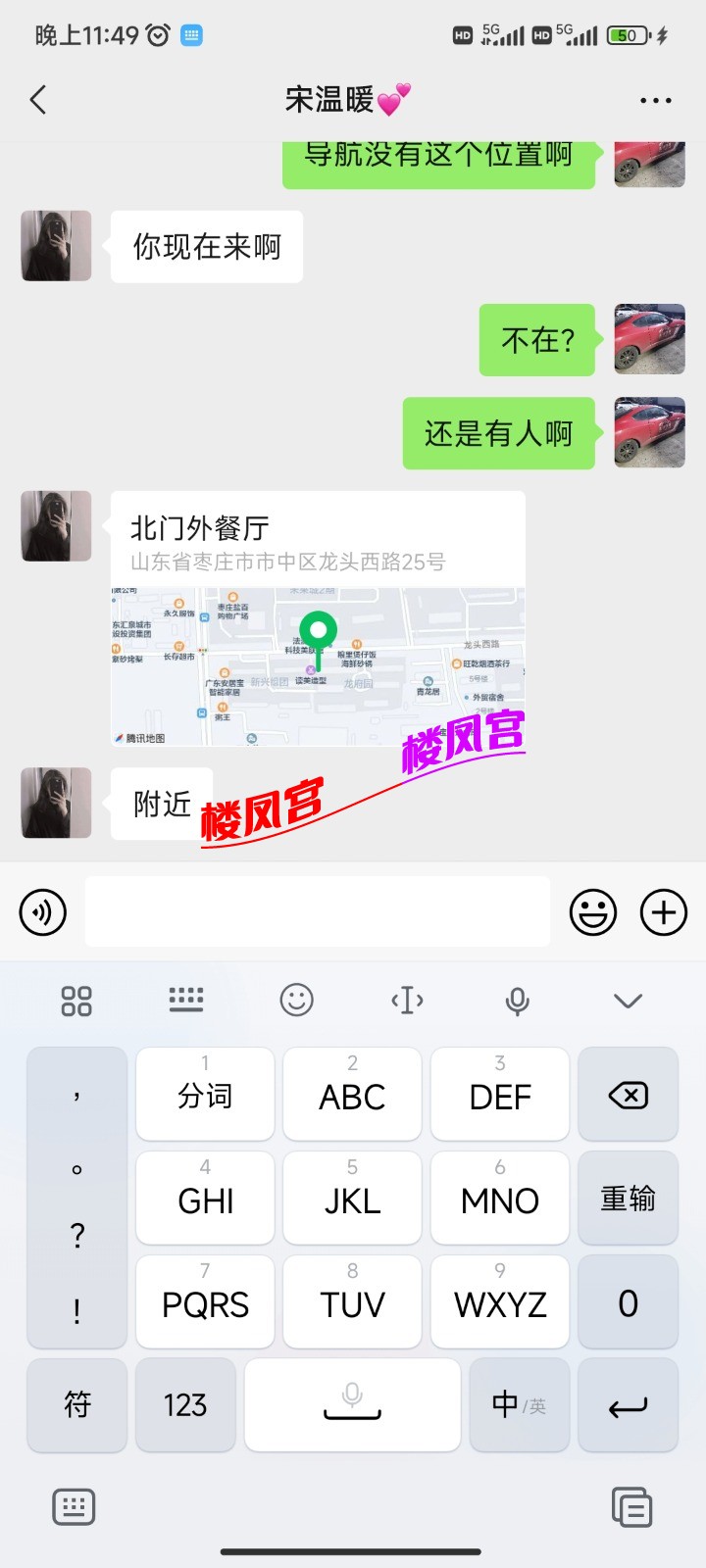Image resolution: width=706 pixels, height=1568 pixels.
Task: Open the chat options via the three-dot menu
Action: [655, 99]
